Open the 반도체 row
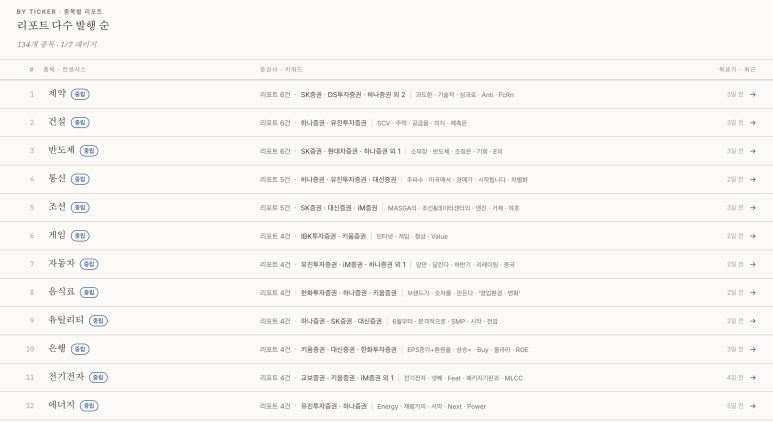773x422 pixels. [x=386, y=151]
